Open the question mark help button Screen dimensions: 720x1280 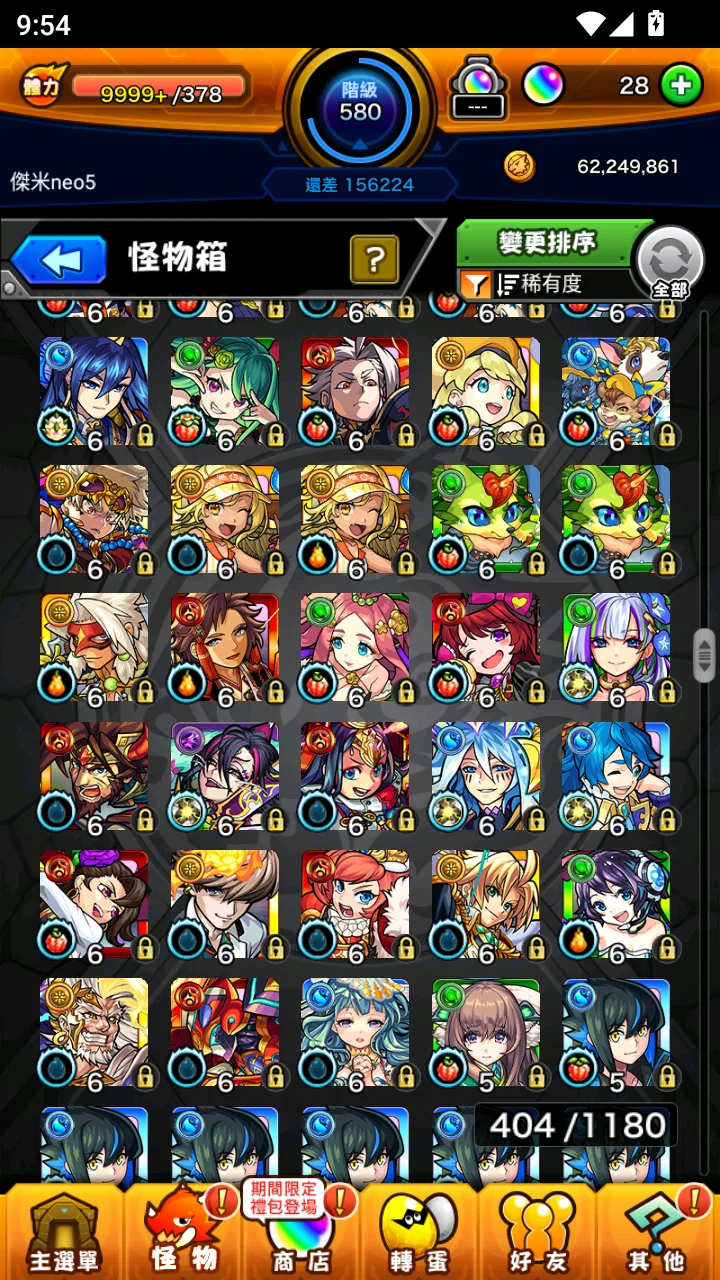pos(374,260)
